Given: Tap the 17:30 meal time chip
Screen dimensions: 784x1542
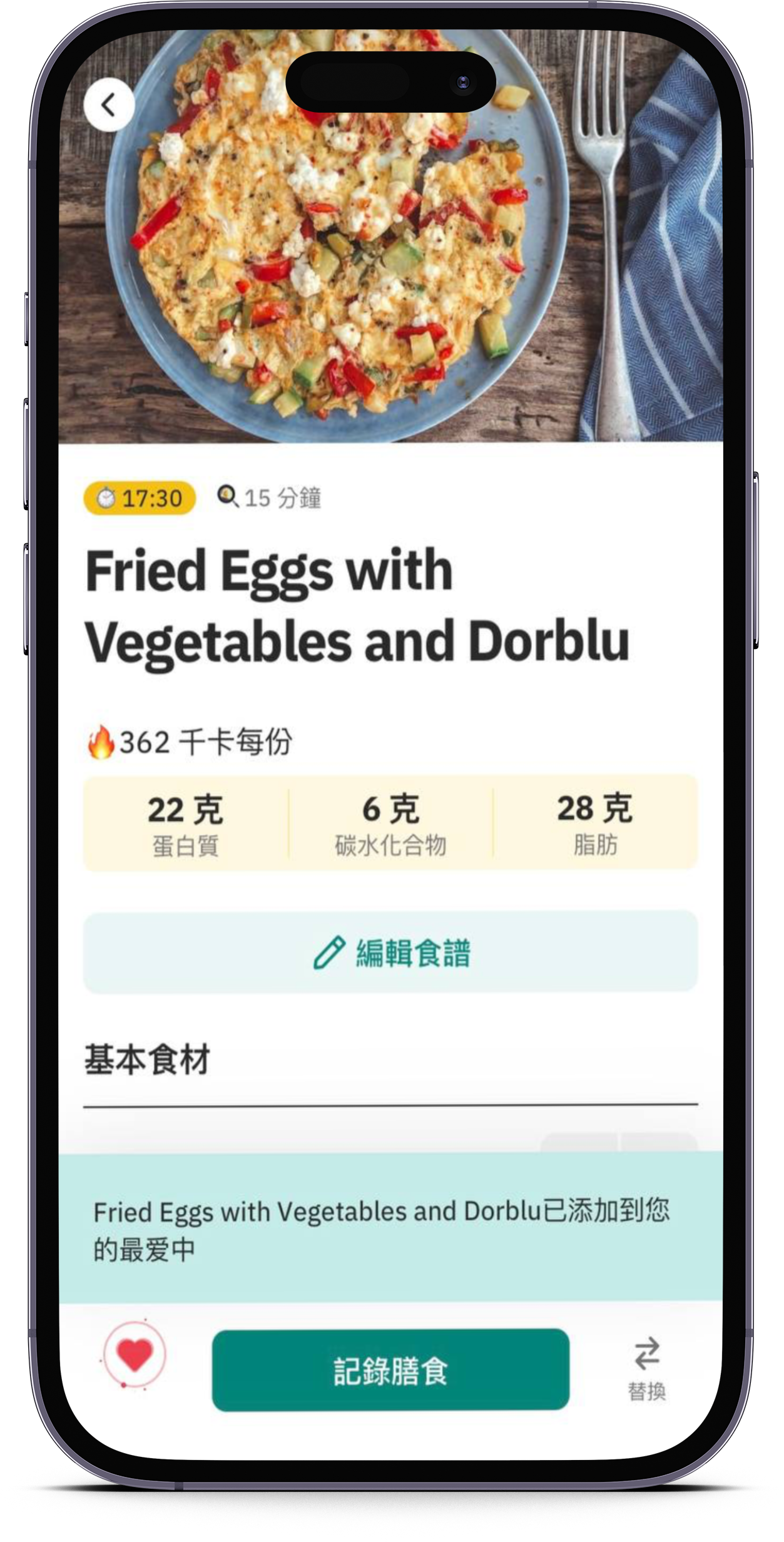Looking at the screenshot, I should click(x=140, y=498).
